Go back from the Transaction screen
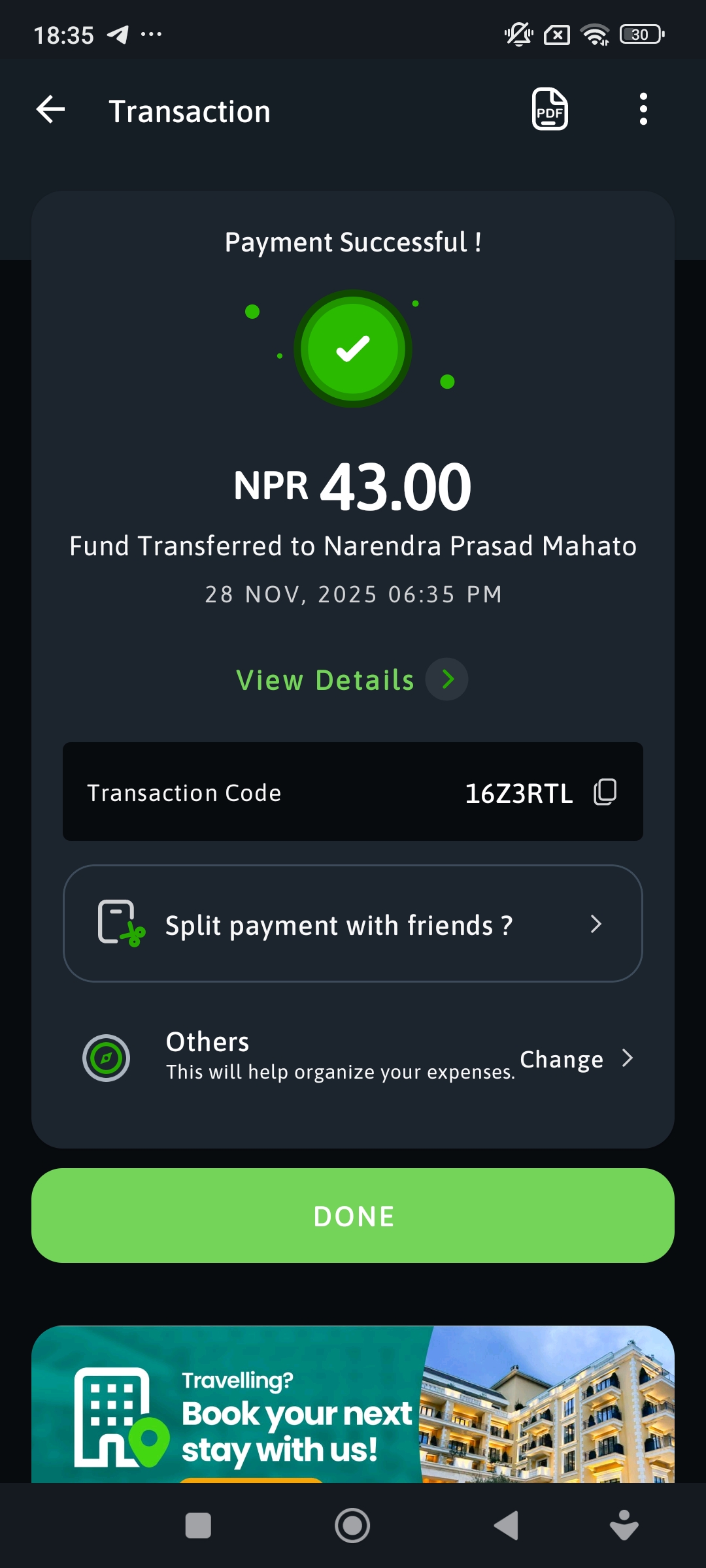The image size is (706, 1568). click(51, 109)
